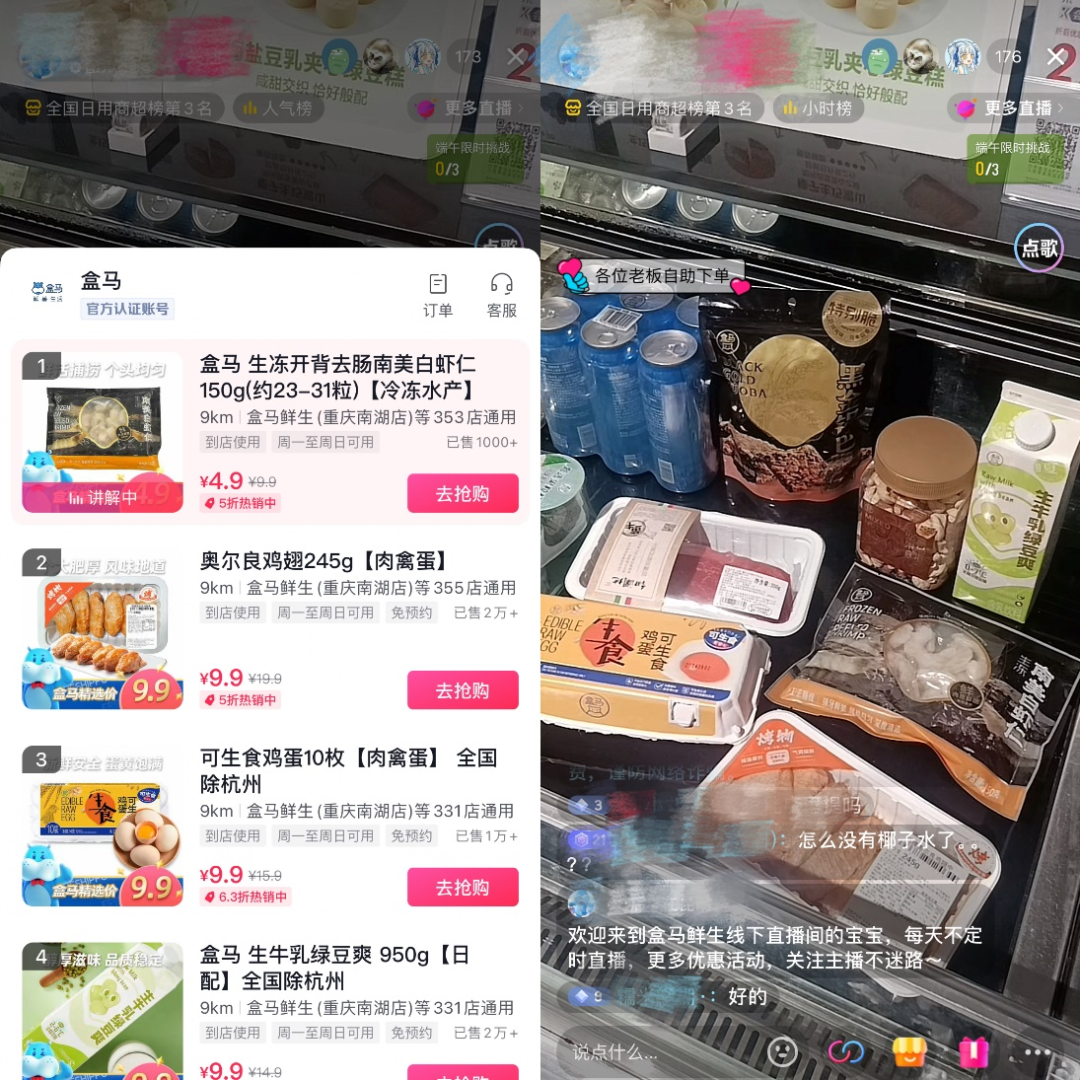
Task: Tap 去抢购 for 南美白虾仁
Action: click(462, 493)
